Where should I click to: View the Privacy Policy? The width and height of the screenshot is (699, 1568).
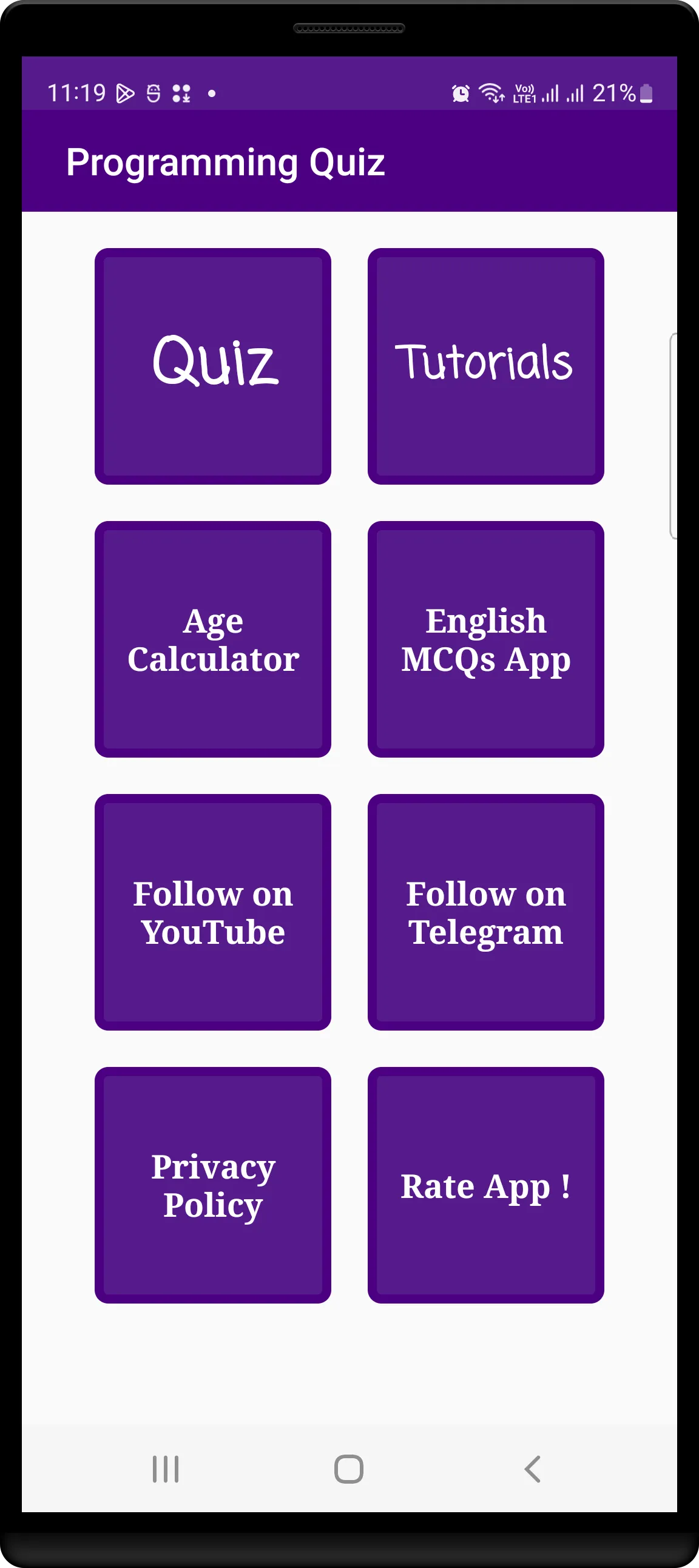pyautogui.click(x=212, y=1185)
